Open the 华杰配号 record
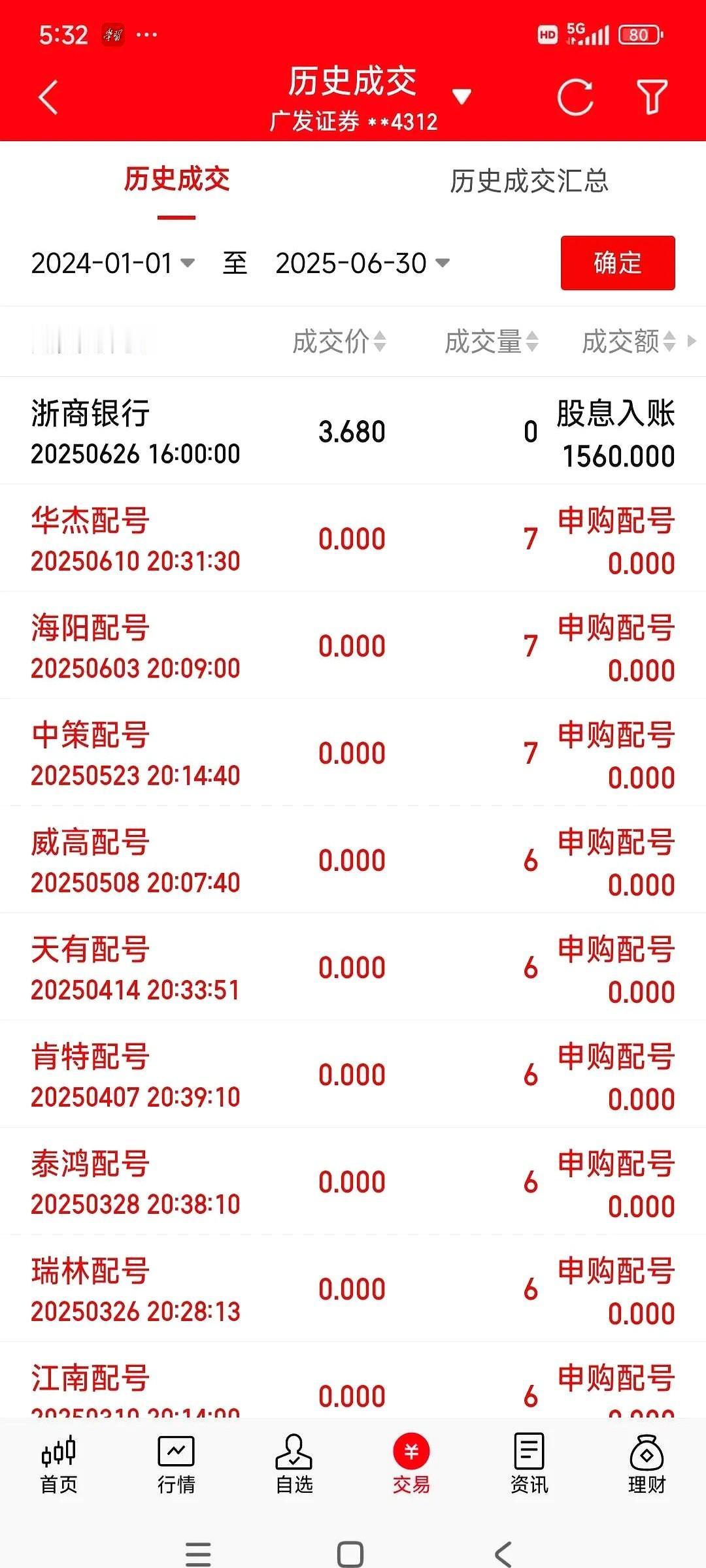 tap(353, 538)
